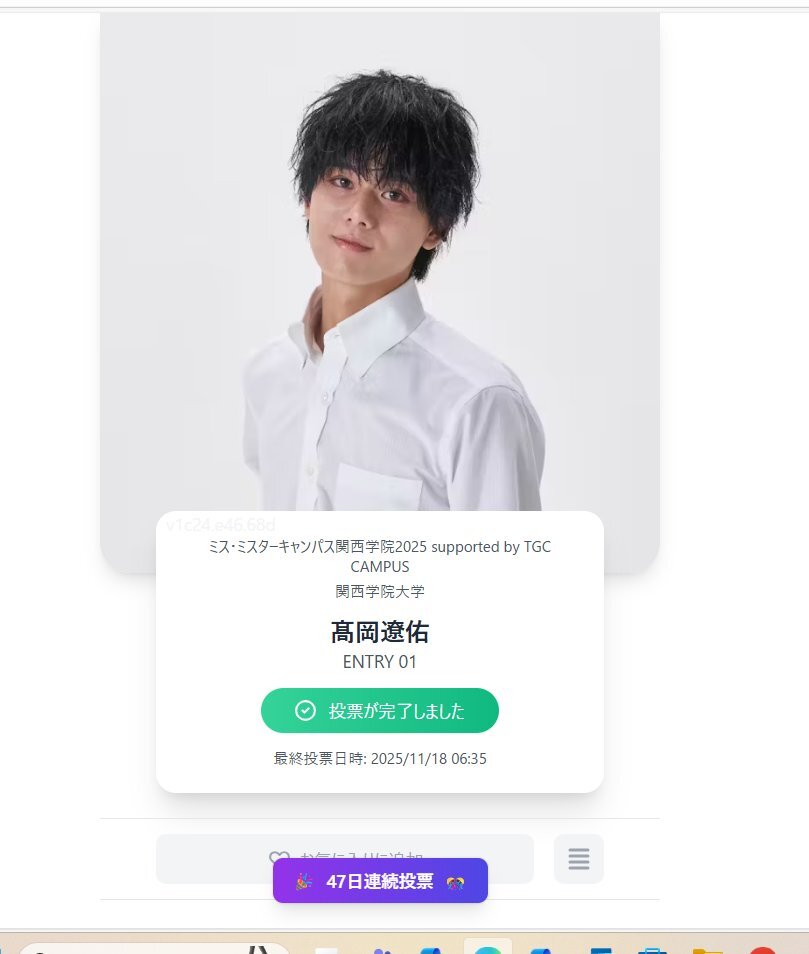Screen dimensions: 809x954
Task: Open the hamburger list menu
Action: click(578, 858)
